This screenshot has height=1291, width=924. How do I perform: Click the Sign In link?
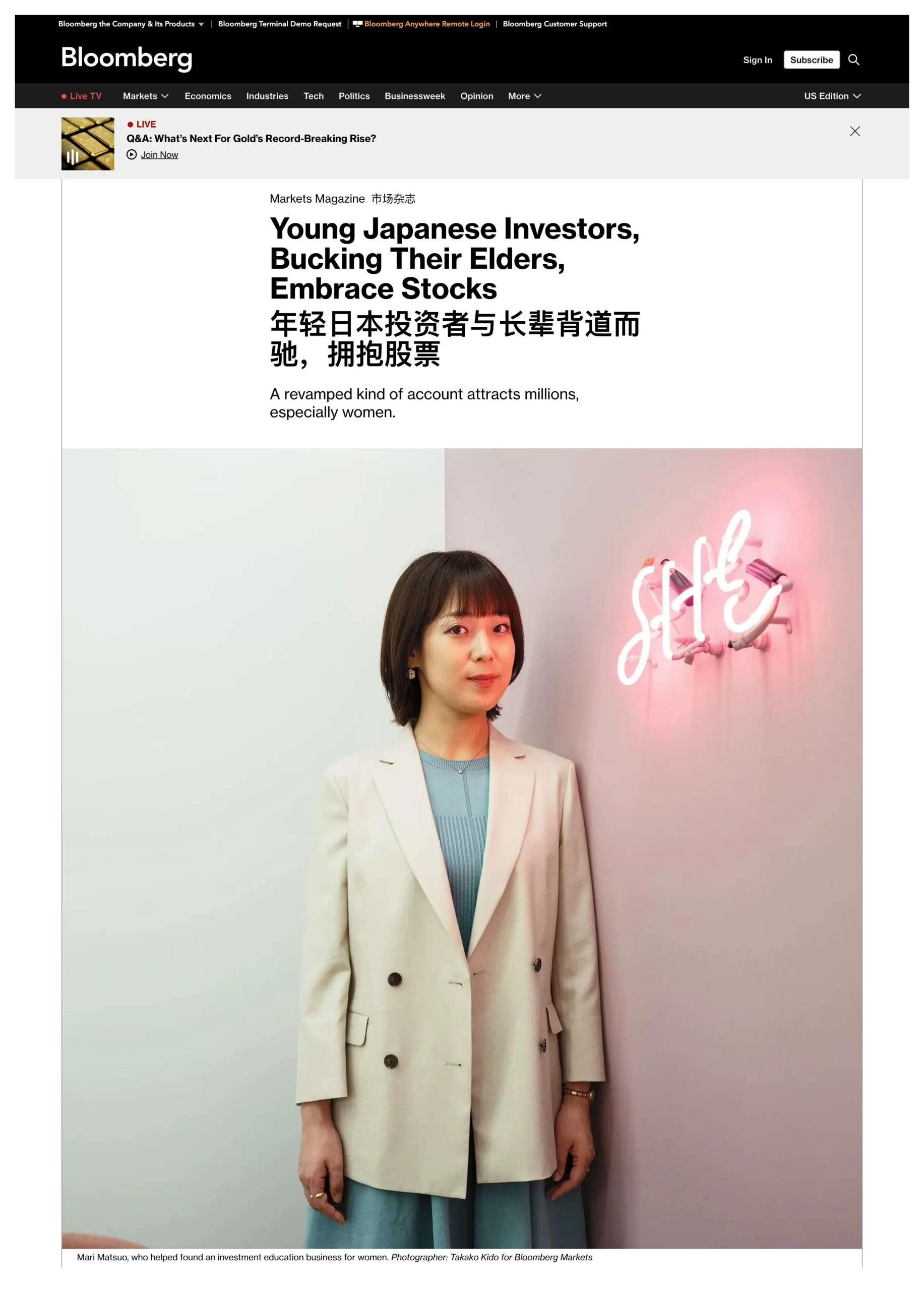point(757,59)
